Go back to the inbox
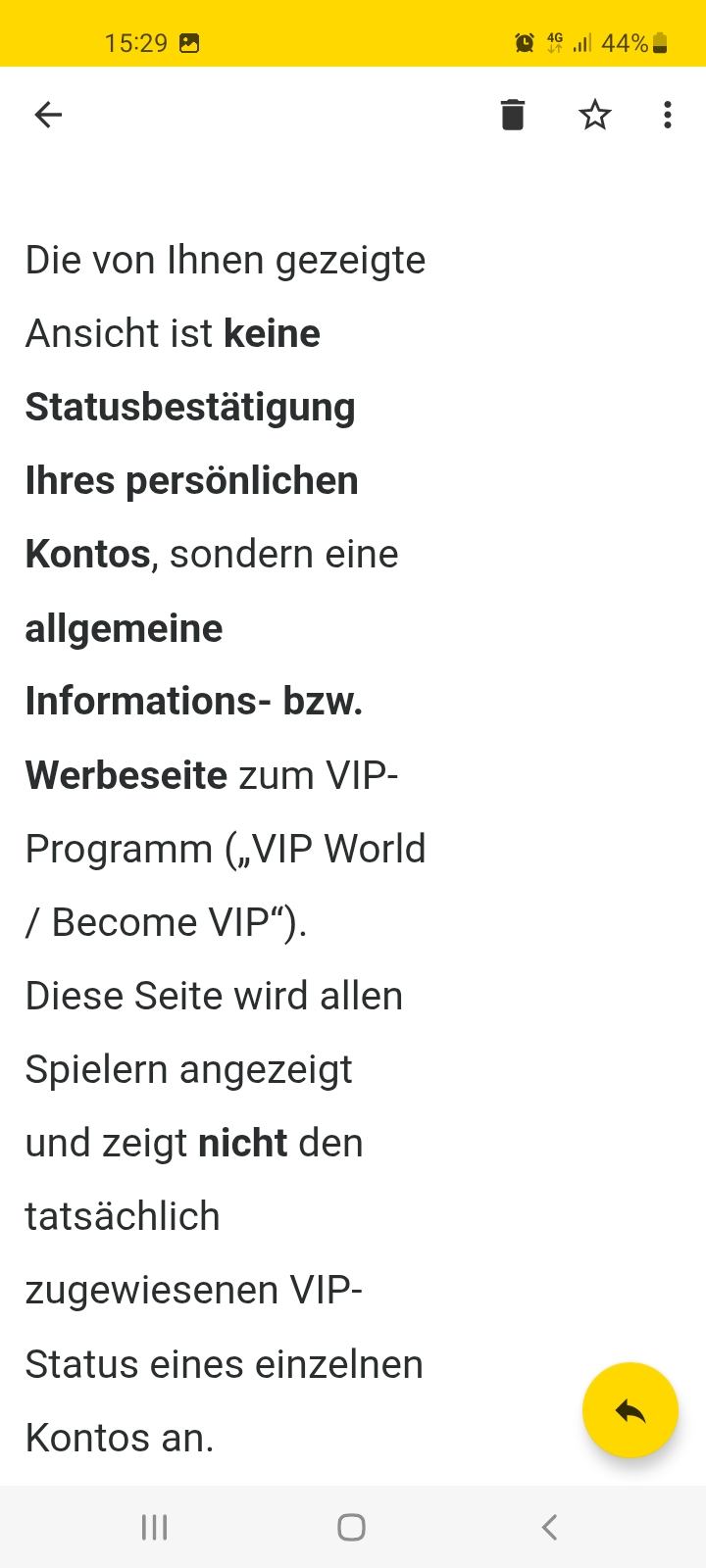 tap(48, 115)
